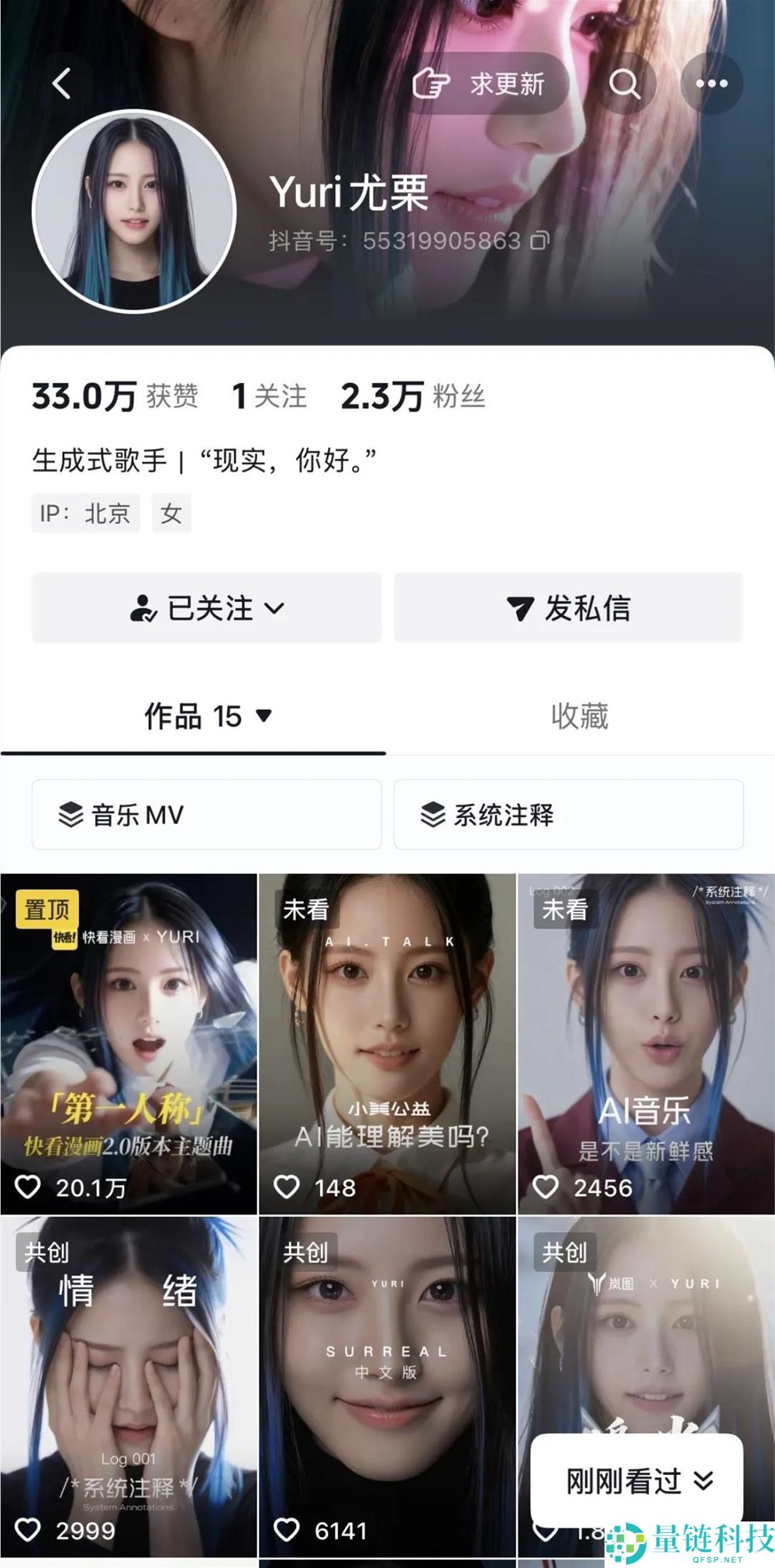Expand the 作品 15 sort dropdown arrow
This screenshot has width=775, height=1568.
click(264, 719)
